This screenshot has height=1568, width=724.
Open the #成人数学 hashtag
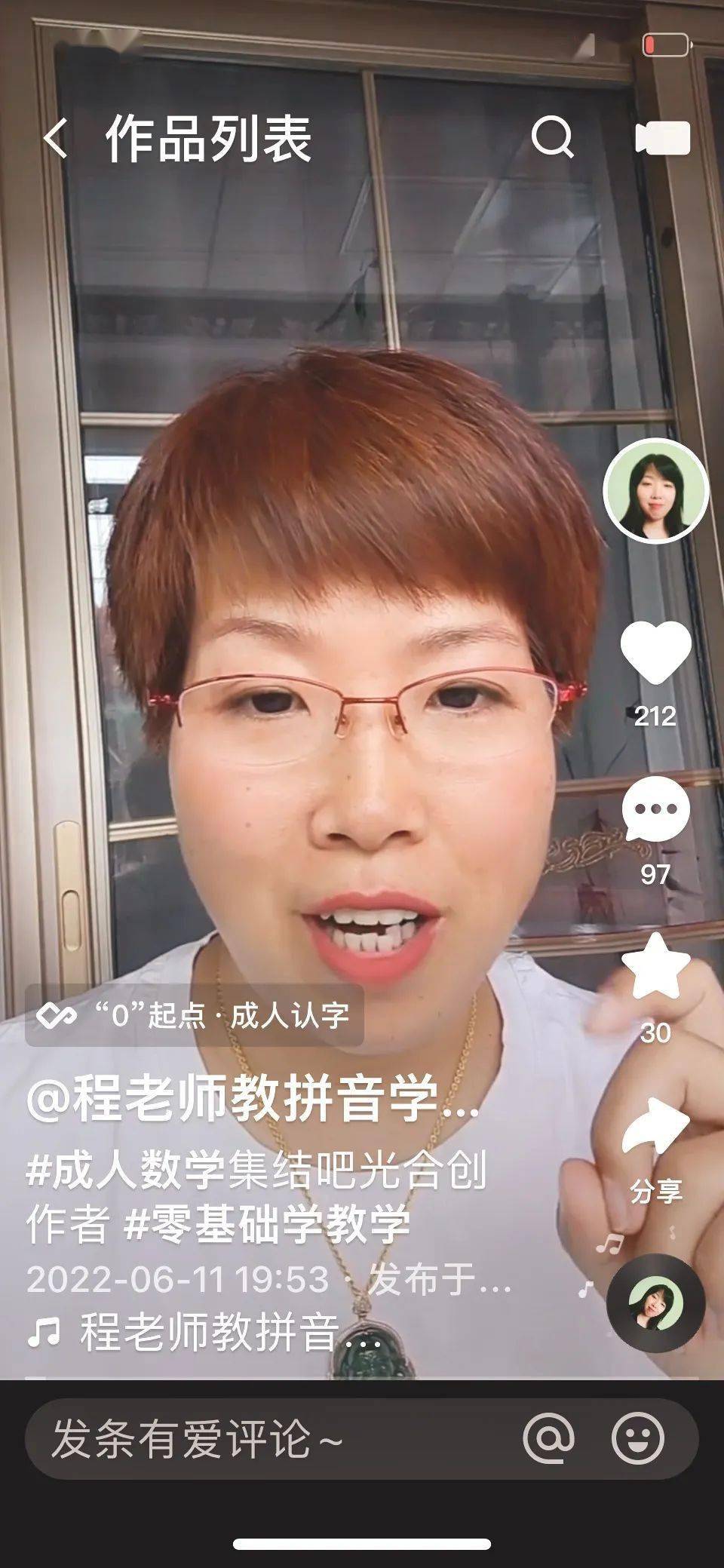[126, 1170]
